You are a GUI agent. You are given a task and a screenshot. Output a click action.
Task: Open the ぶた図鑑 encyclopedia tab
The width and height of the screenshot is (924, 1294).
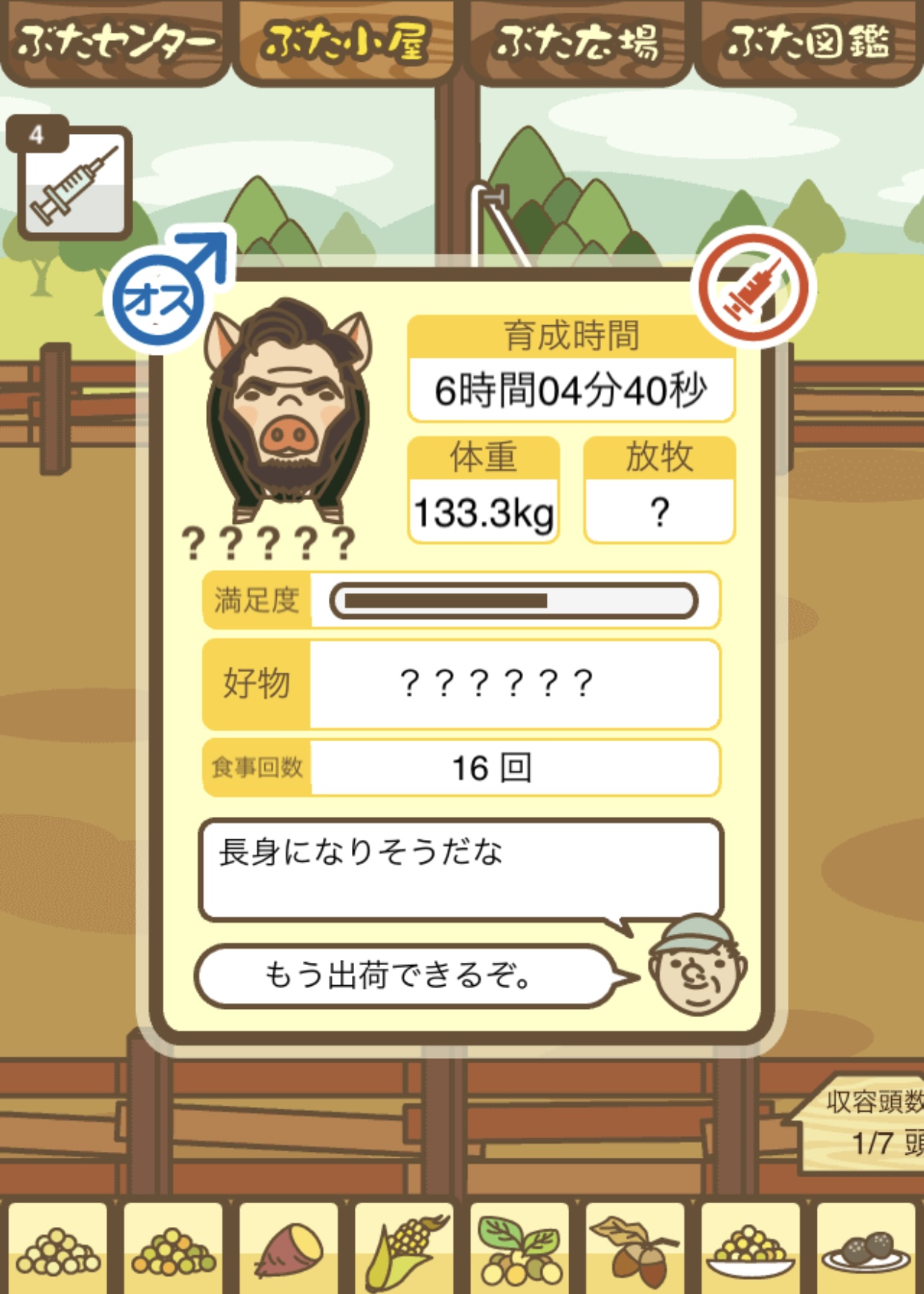pos(809,42)
